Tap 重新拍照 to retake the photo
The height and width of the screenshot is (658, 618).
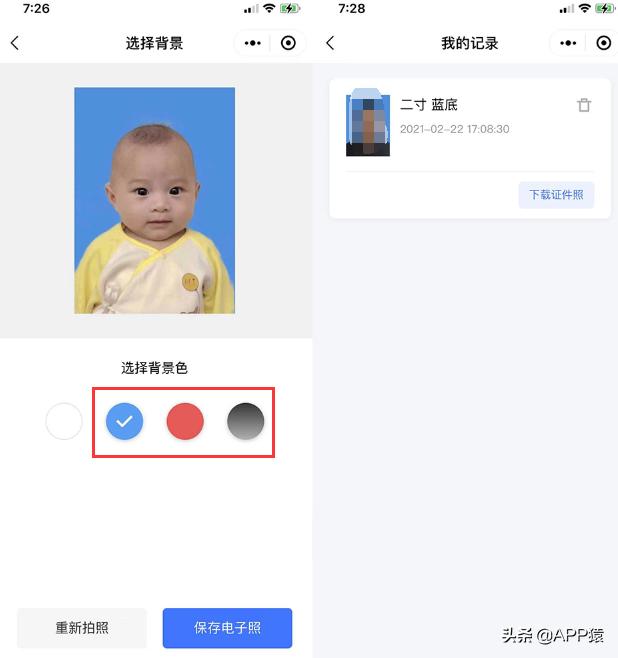pos(82,628)
